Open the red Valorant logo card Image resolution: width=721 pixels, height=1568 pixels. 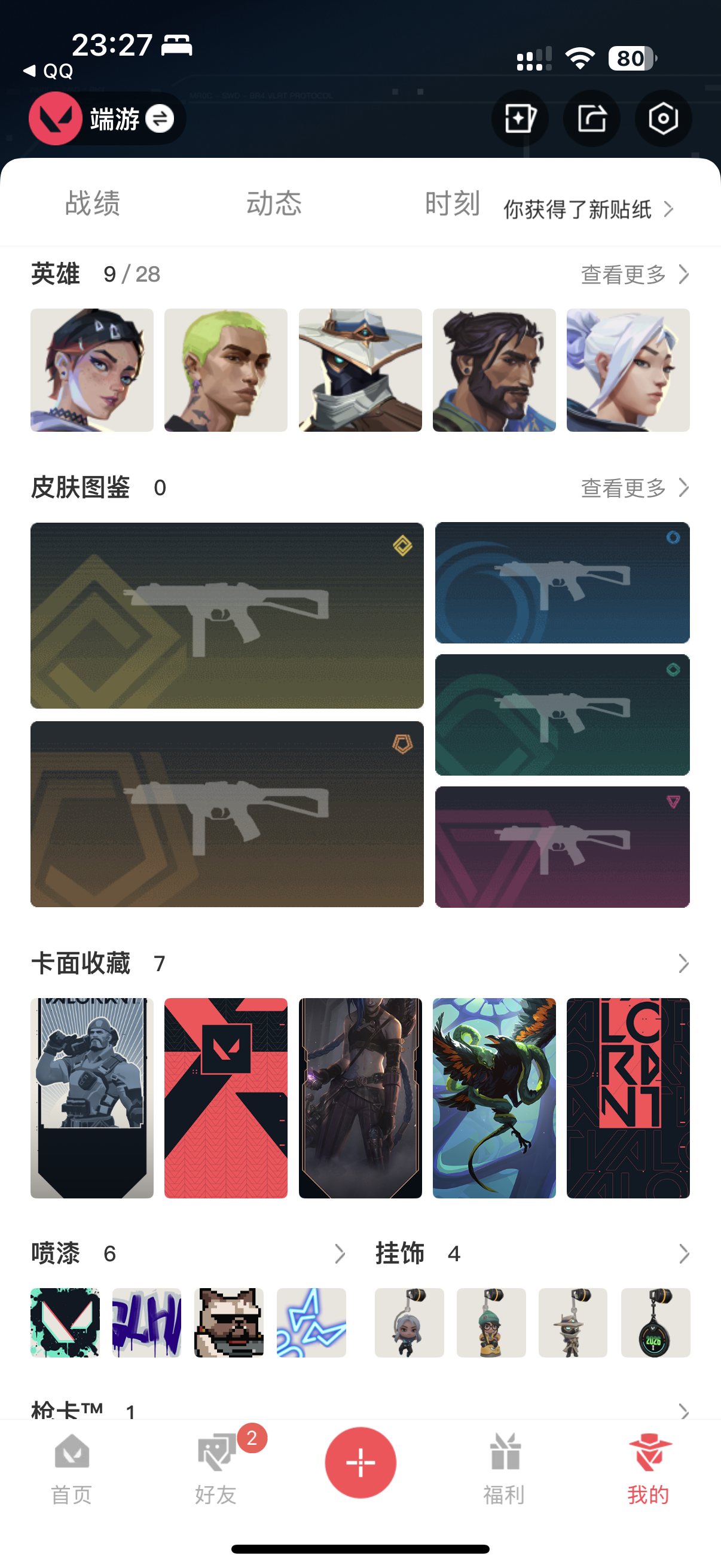[x=226, y=1097]
